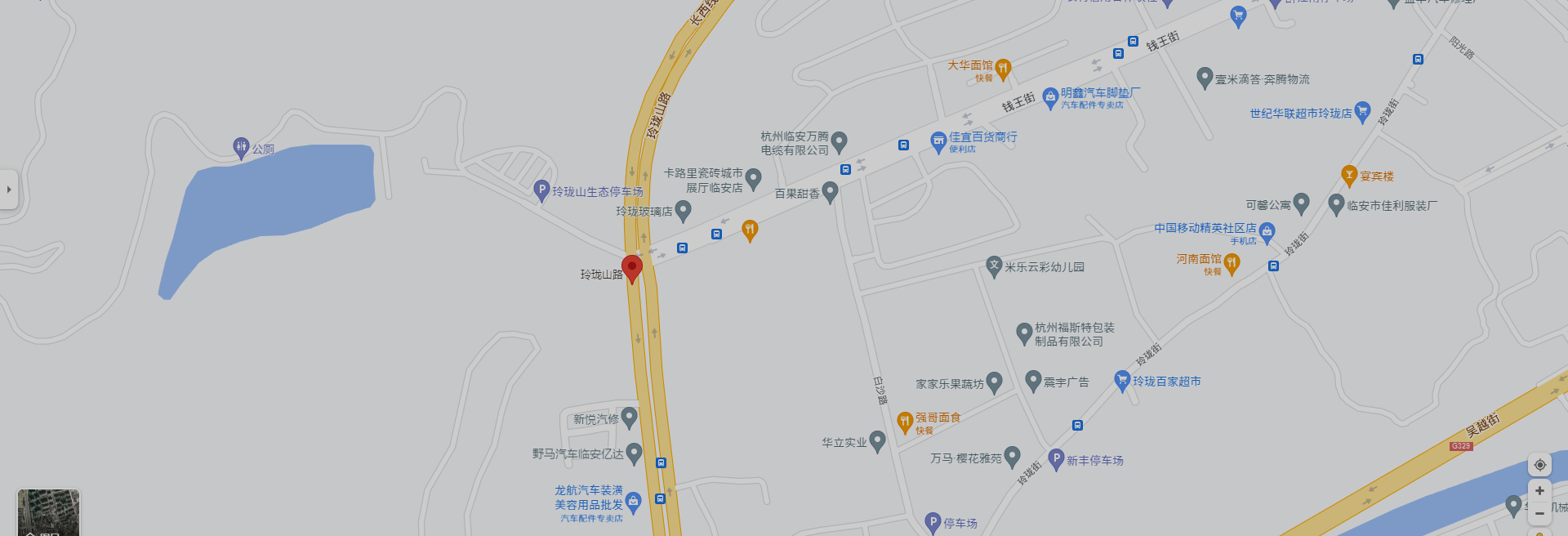Open 大华面馆 restaurant marker
This screenshot has height=536, width=1568.
click(1004, 69)
